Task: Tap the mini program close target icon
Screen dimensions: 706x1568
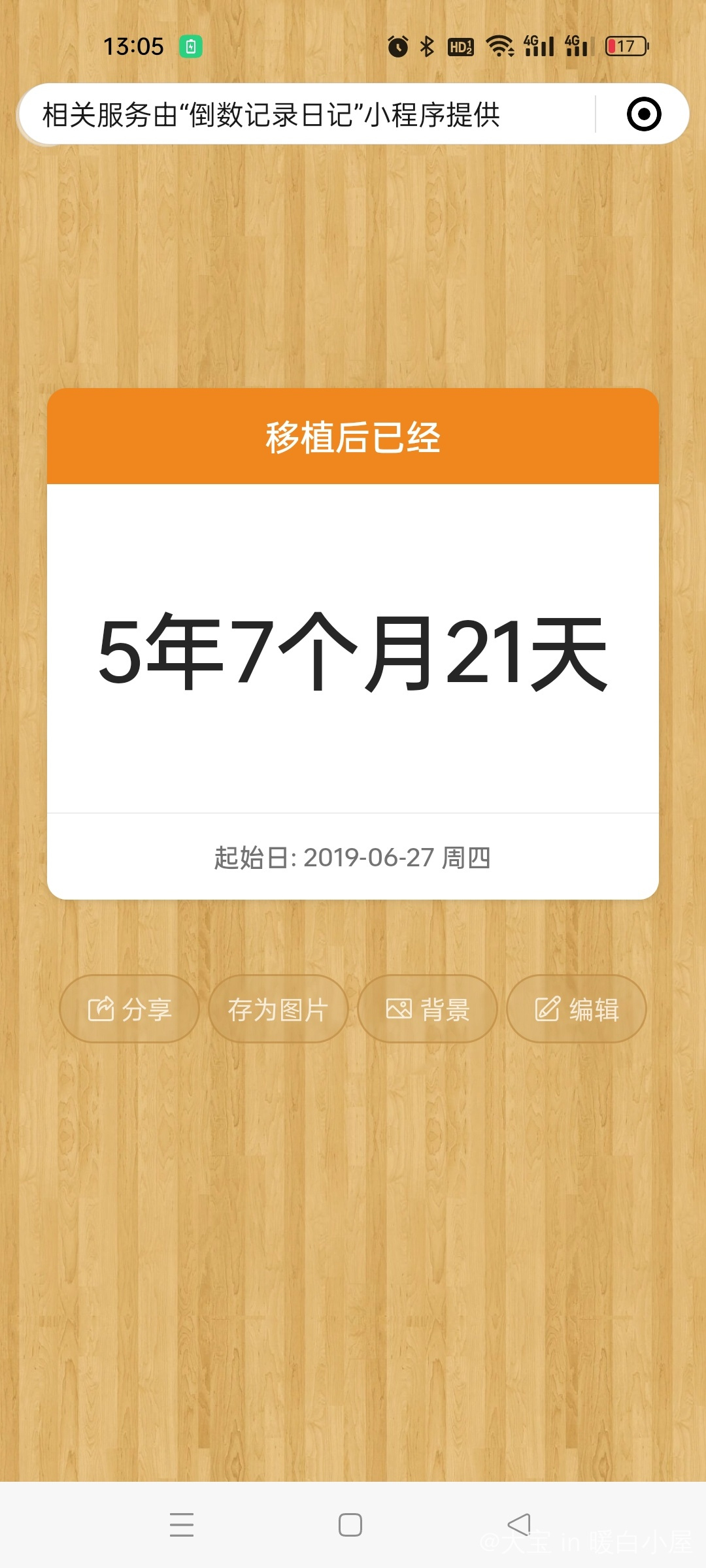Action: point(644,114)
